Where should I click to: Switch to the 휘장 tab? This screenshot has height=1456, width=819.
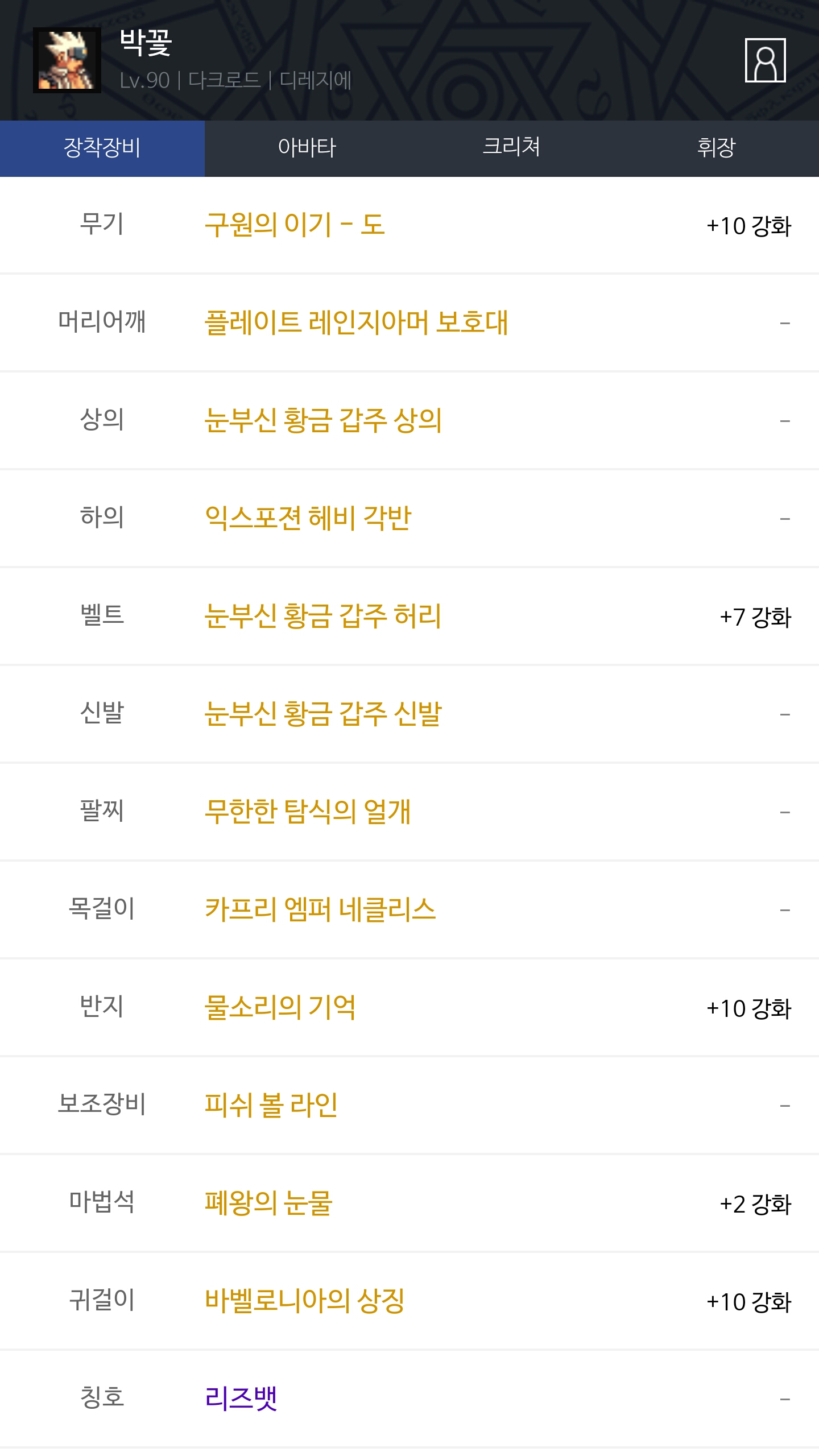click(x=716, y=148)
